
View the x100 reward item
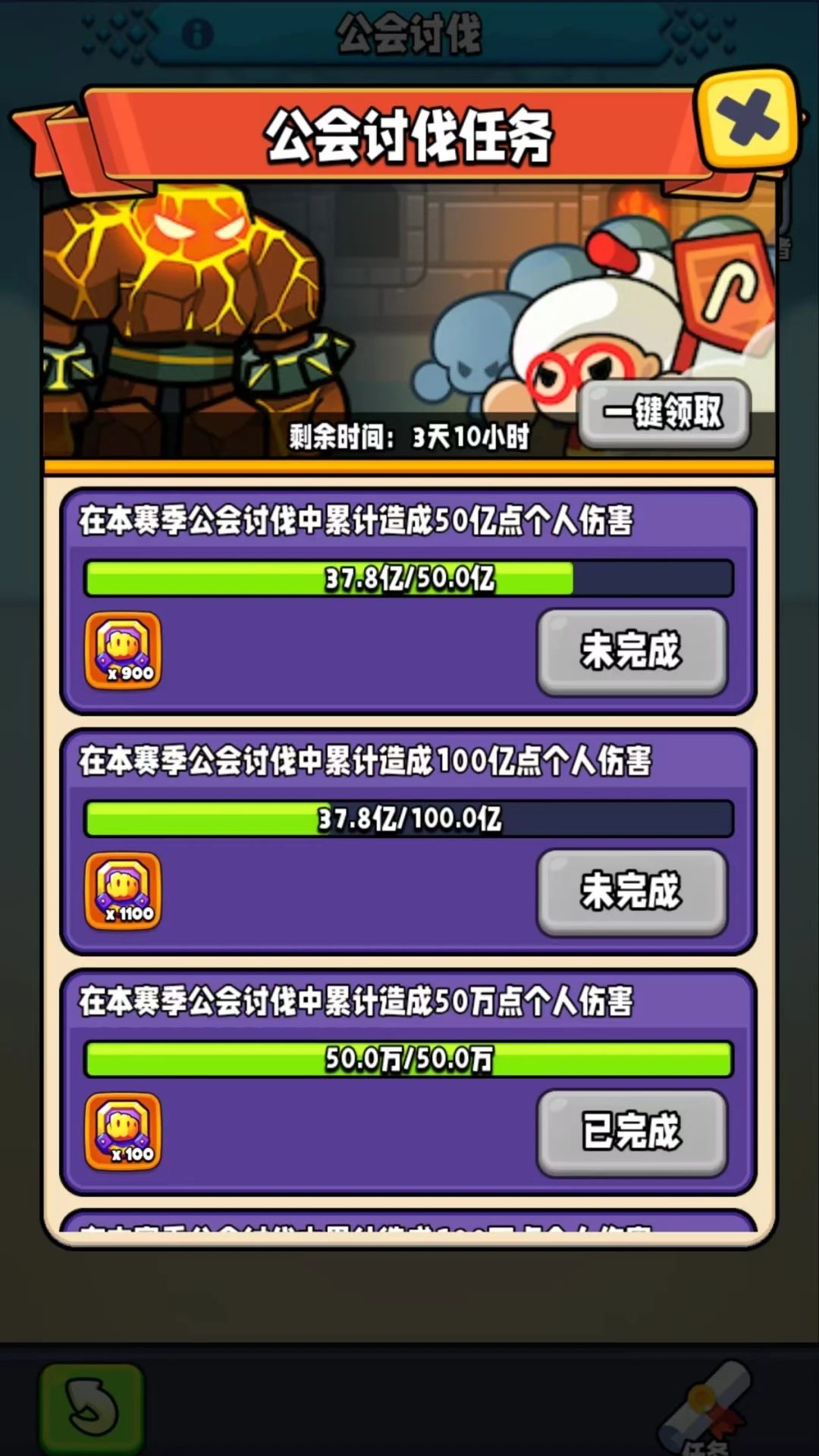124,1131
